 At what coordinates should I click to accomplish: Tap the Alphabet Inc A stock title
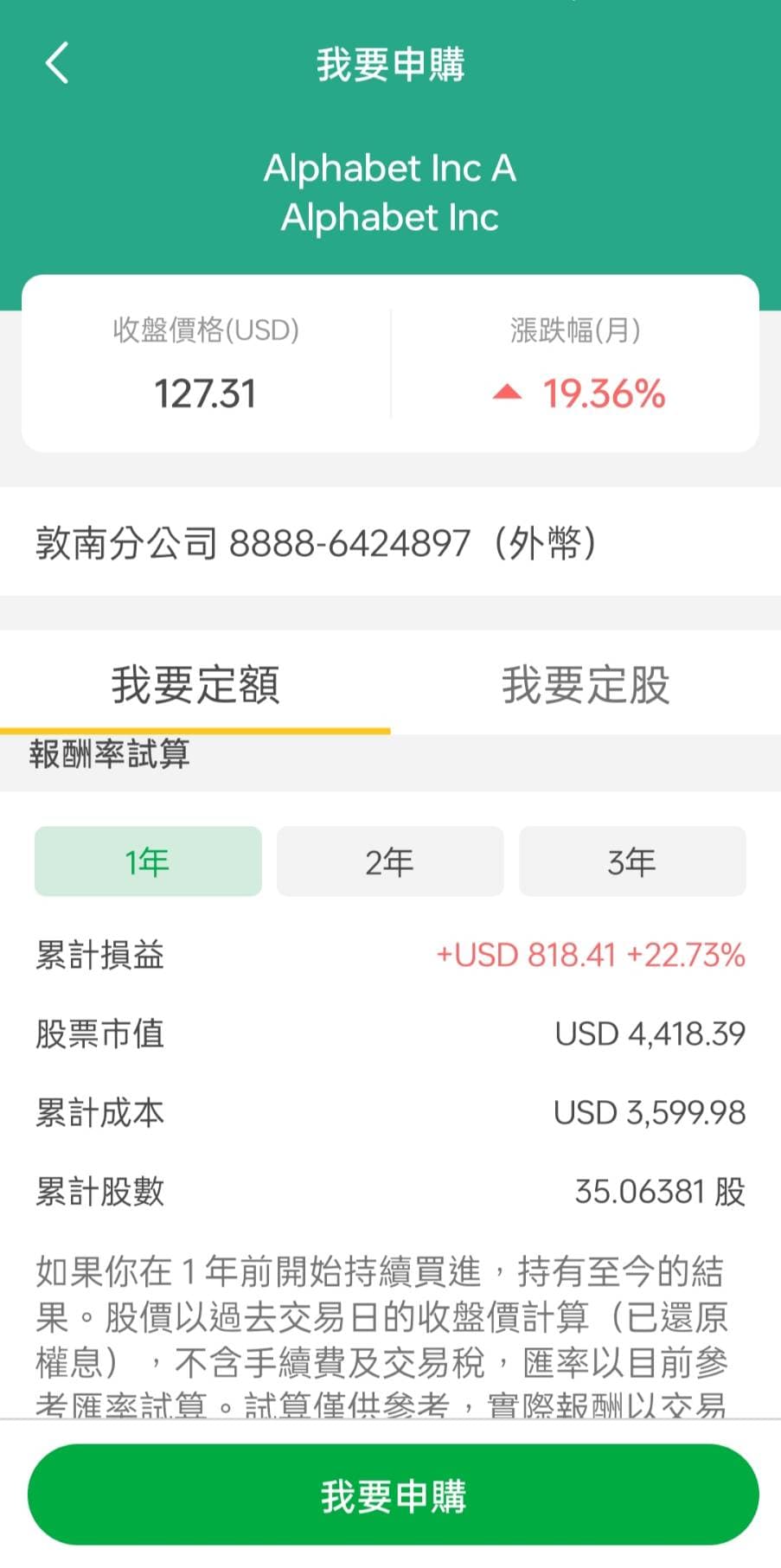pyautogui.click(x=390, y=167)
